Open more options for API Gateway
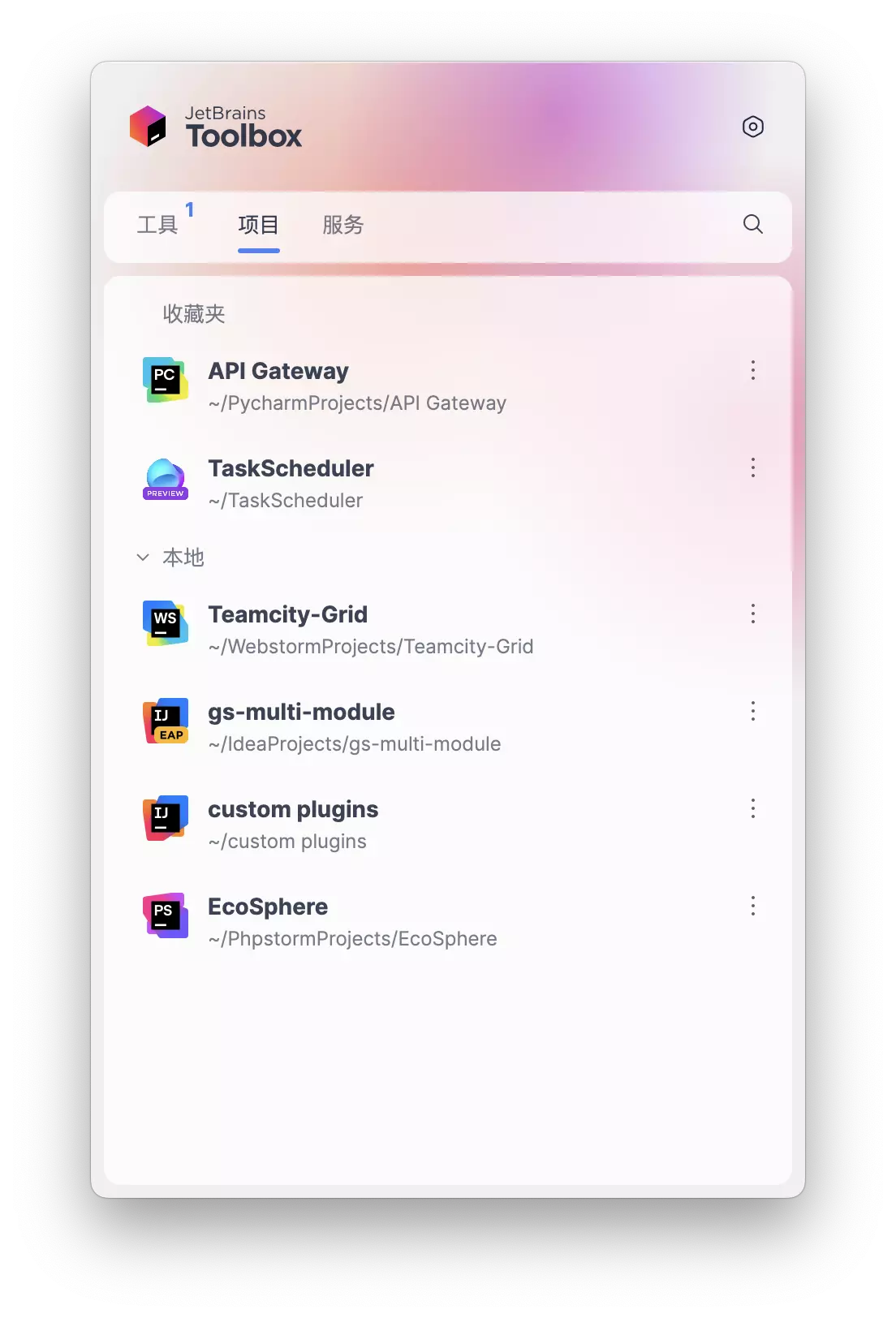This screenshot has width=896, height=1318. point(752,371)
